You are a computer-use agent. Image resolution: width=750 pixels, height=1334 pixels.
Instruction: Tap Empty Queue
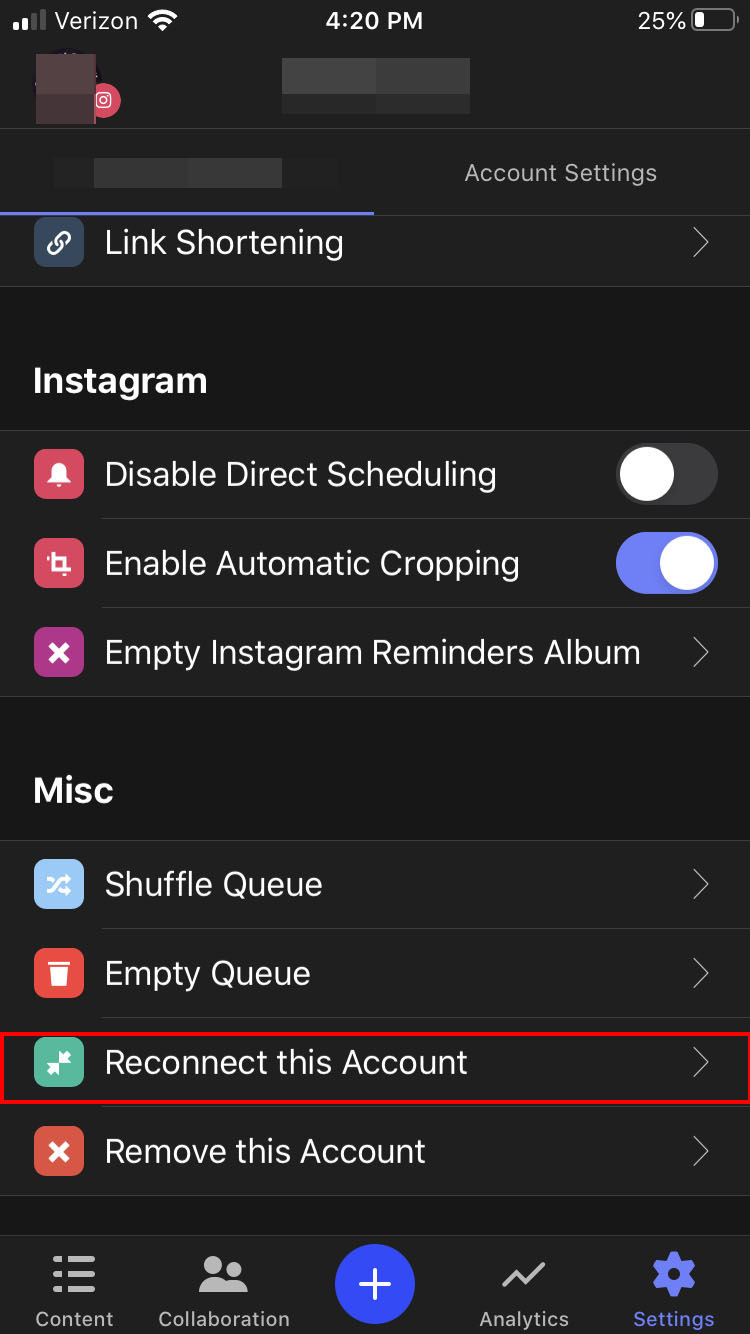[207, 973]
